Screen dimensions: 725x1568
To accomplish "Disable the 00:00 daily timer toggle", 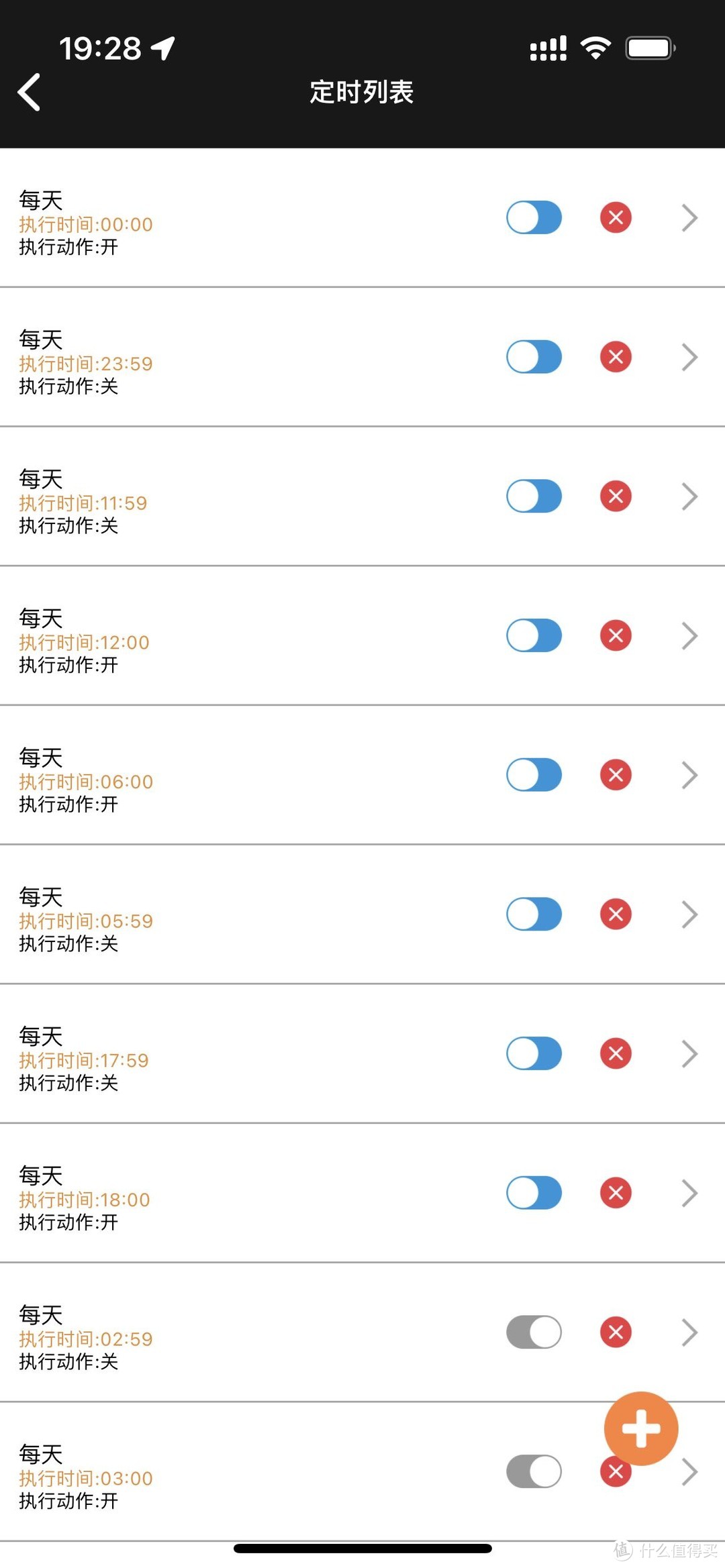I will (x=533, y=217).
